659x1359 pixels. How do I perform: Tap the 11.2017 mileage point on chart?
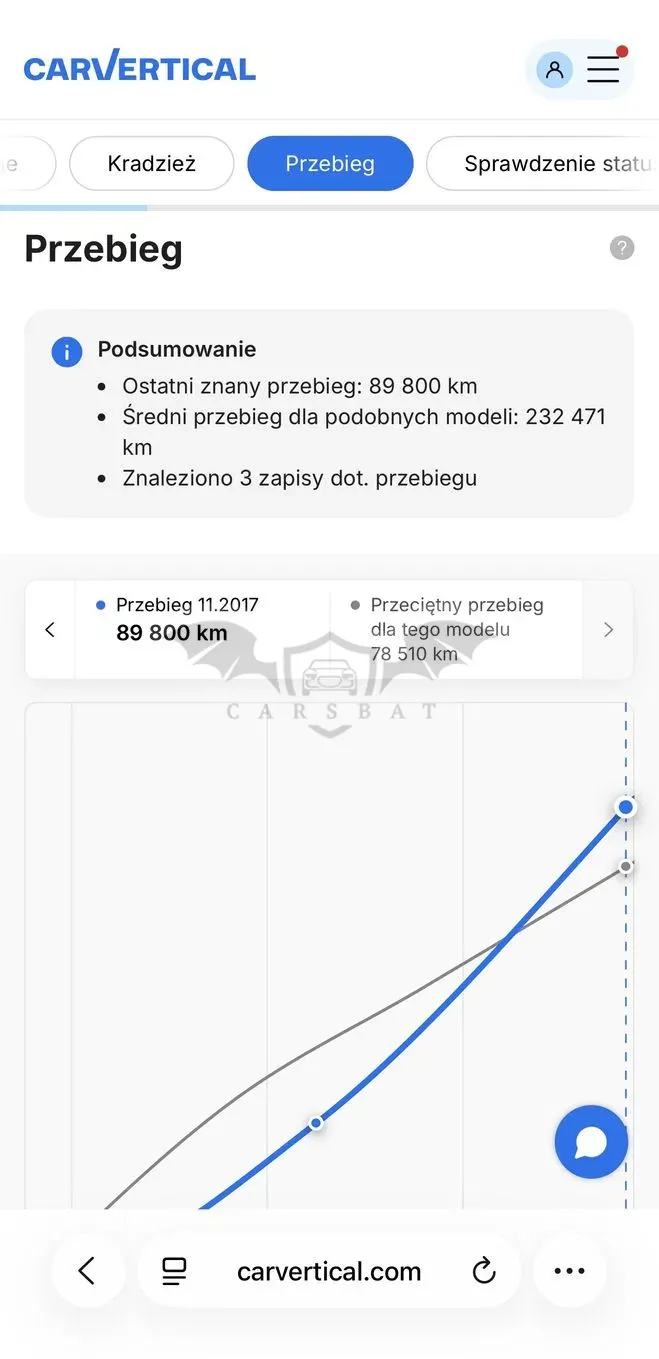click(x=626, y=807)
